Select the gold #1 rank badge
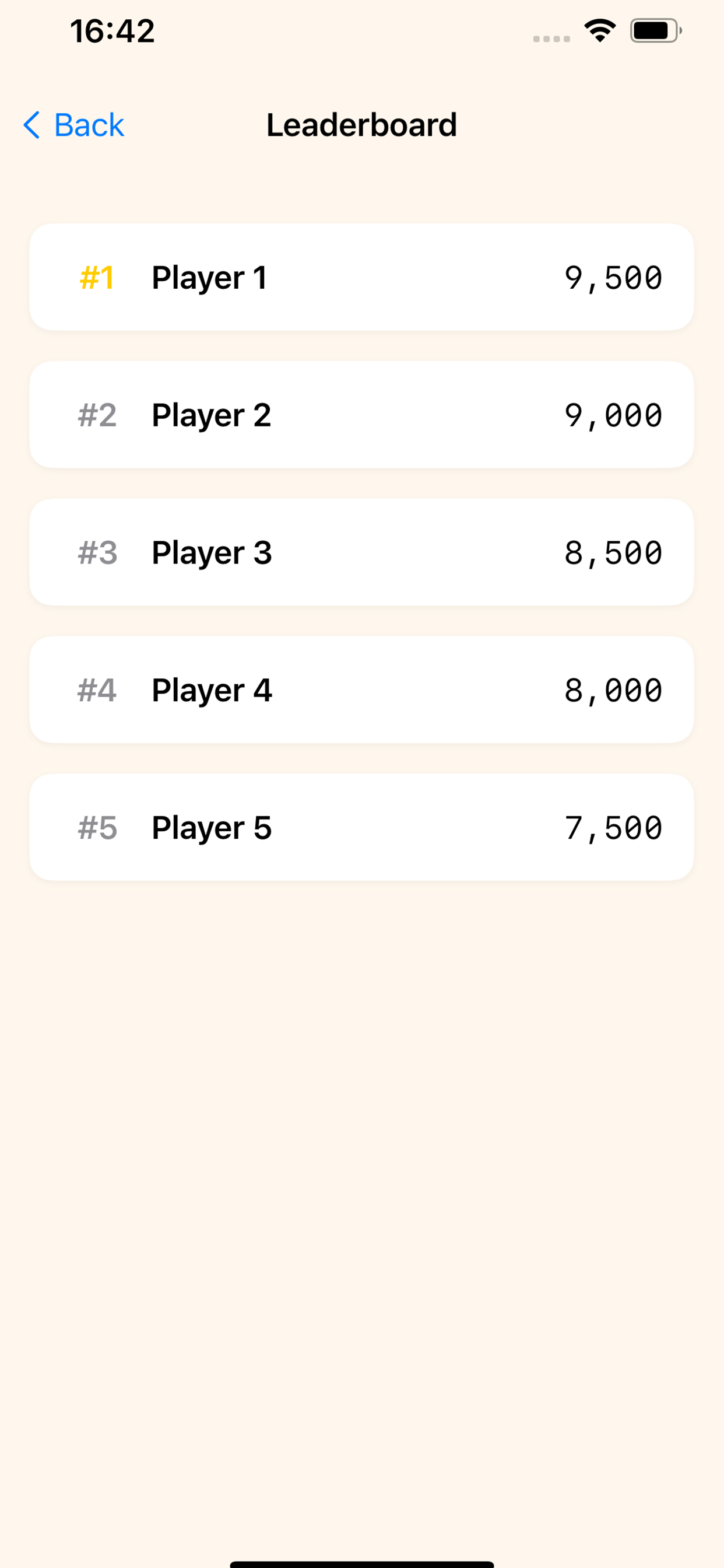This screenshot has width=724, height=1568. click(x=97, y=277)
